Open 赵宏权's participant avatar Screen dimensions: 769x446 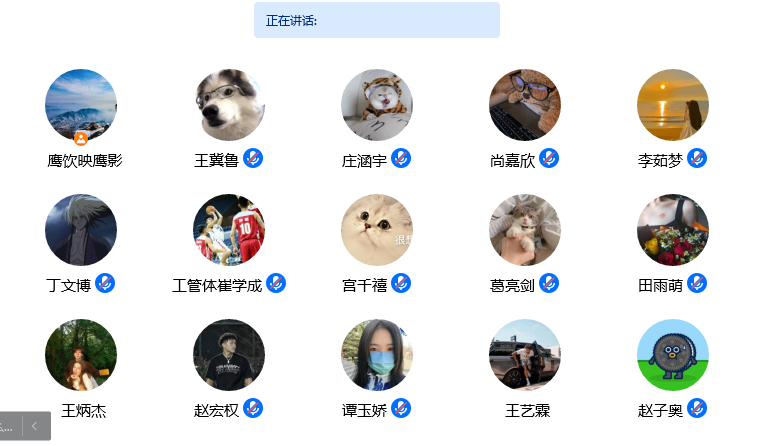pyautogui.click(x=229, y=355)
